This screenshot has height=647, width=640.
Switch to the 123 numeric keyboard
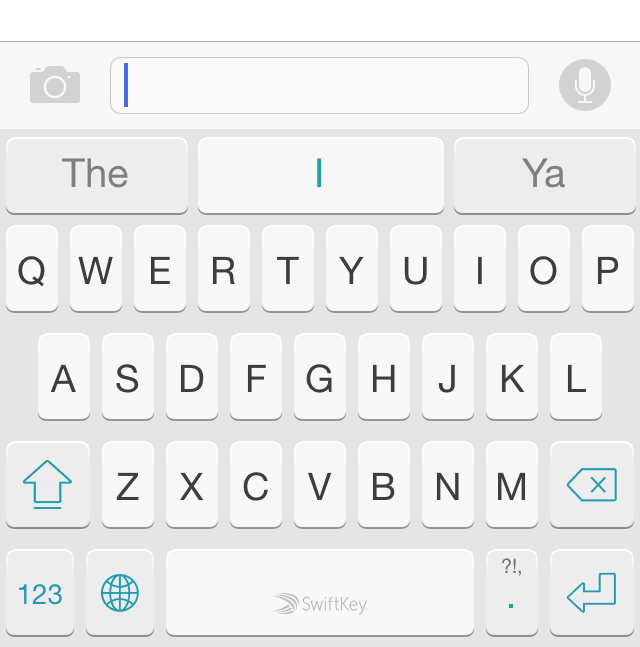[x=40, y=593]
